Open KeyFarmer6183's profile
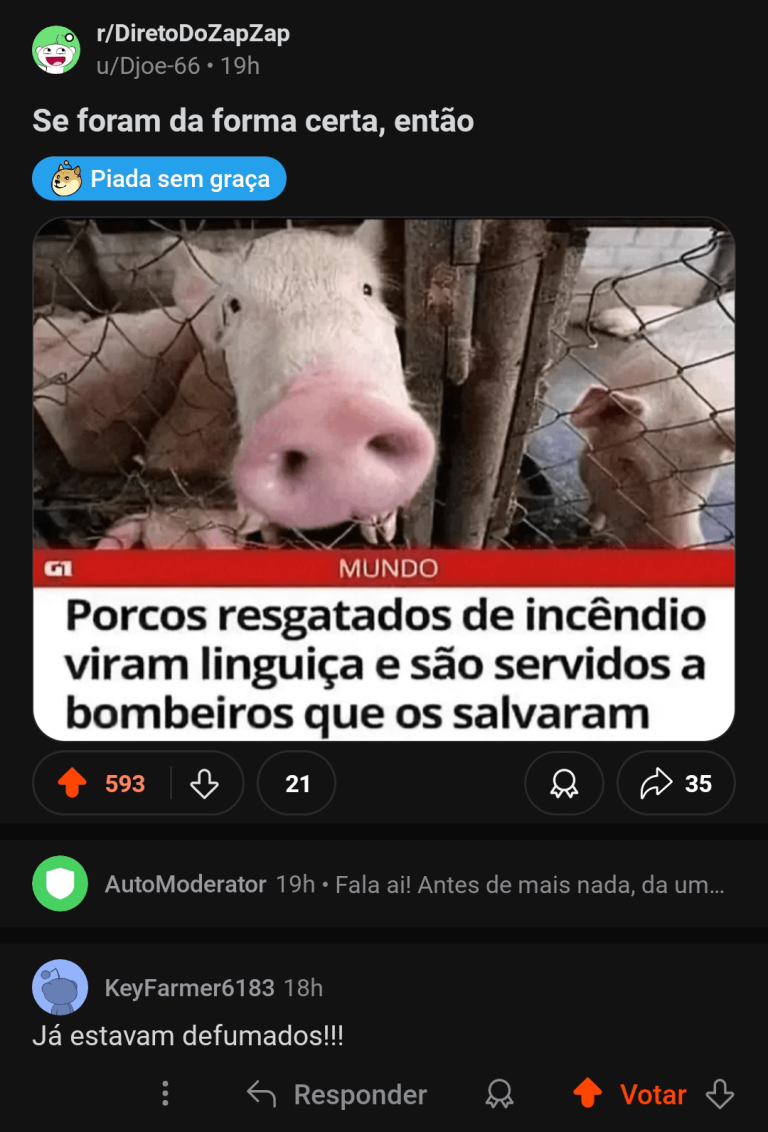Screen dimensions: 768x1132 [189, 988]
